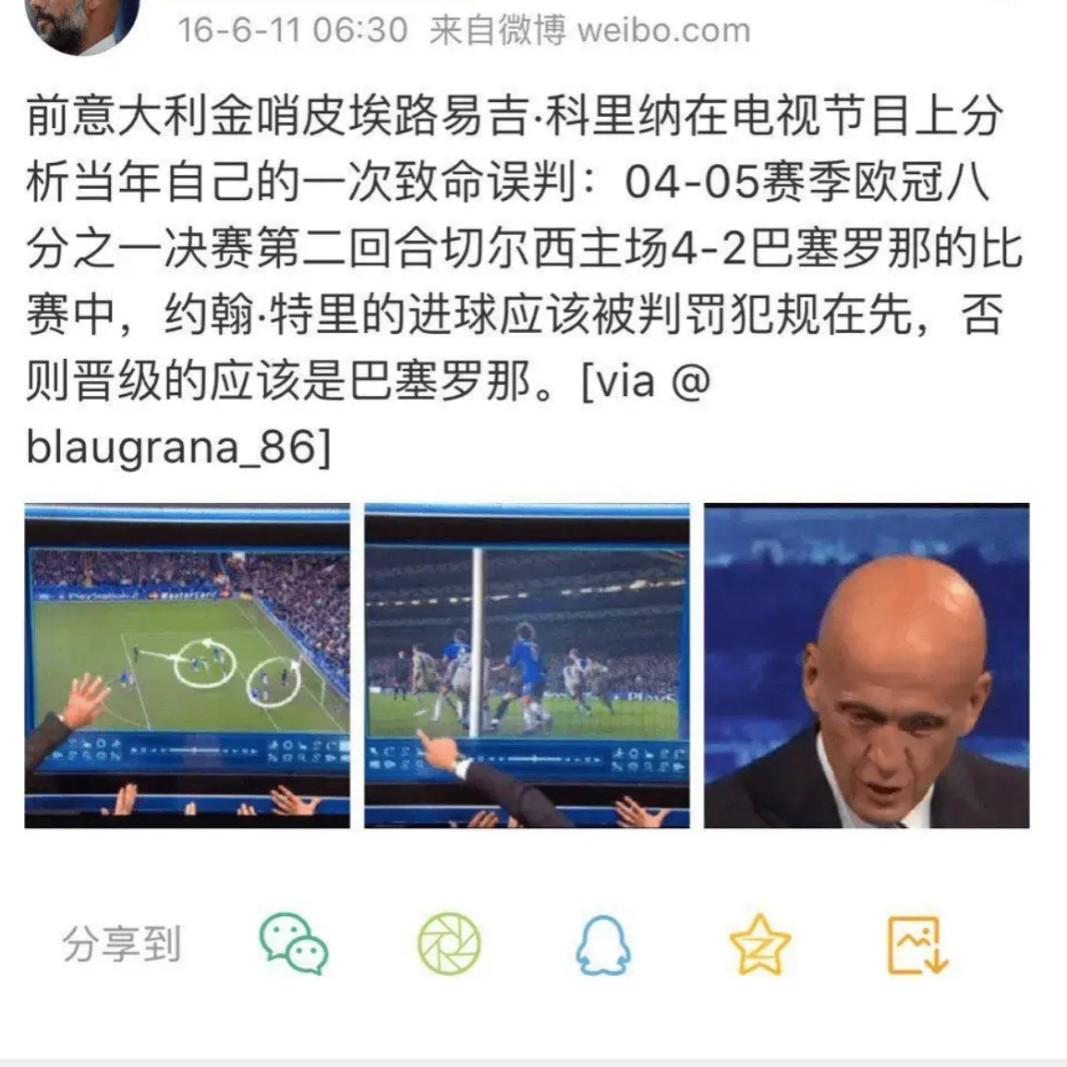Share to WeChat Moments via the shutter icon
Screen dimensions: 1067x1067
click(x=449, y=945)
